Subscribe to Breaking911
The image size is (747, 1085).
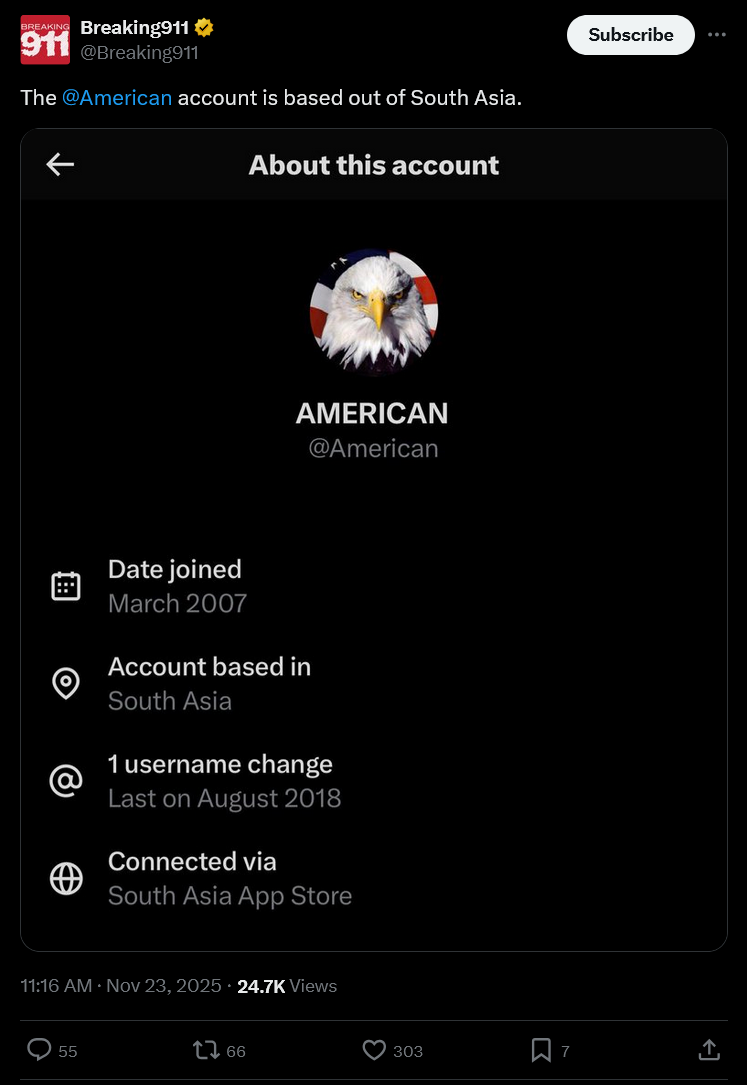pyautogui.click(x=630, y=35)
